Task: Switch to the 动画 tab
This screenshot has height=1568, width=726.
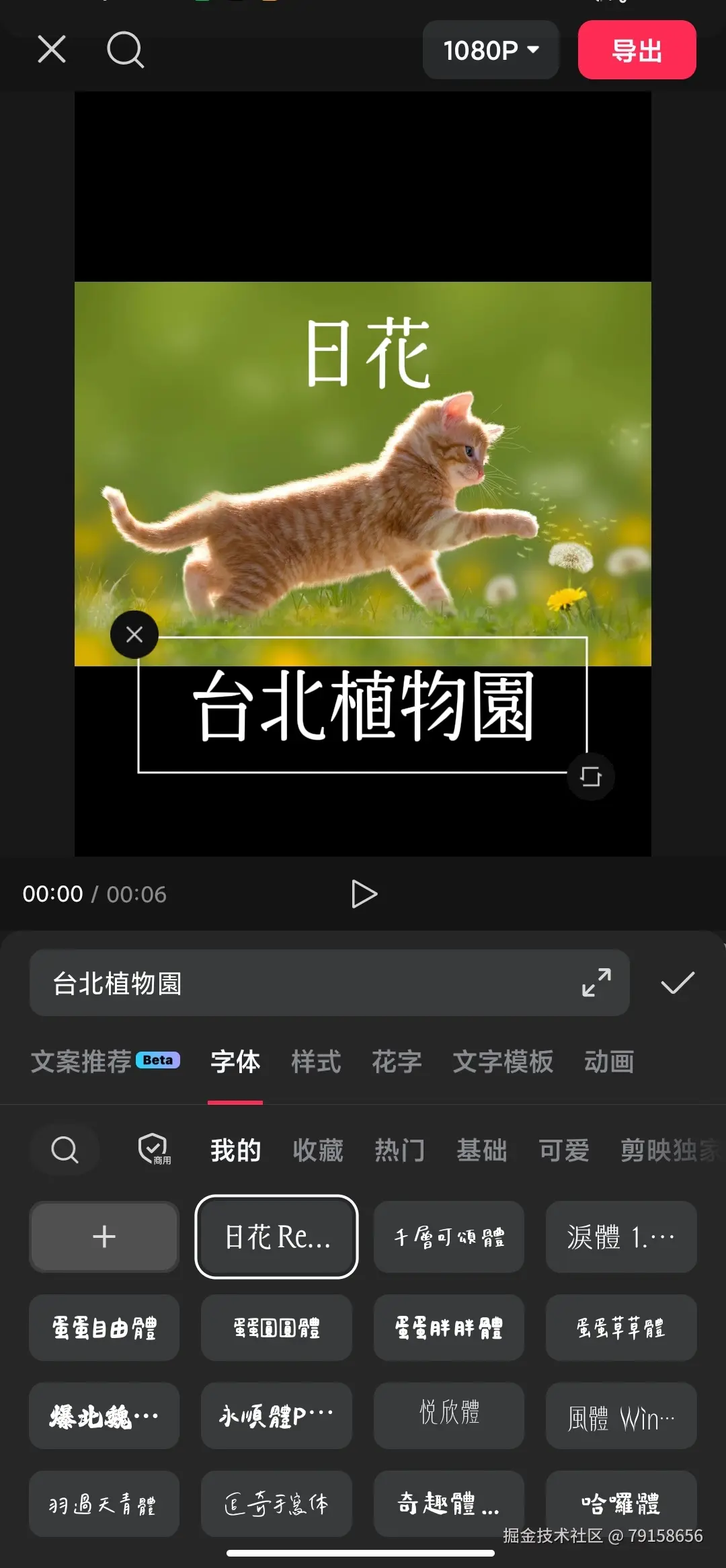Action: 608,1062
